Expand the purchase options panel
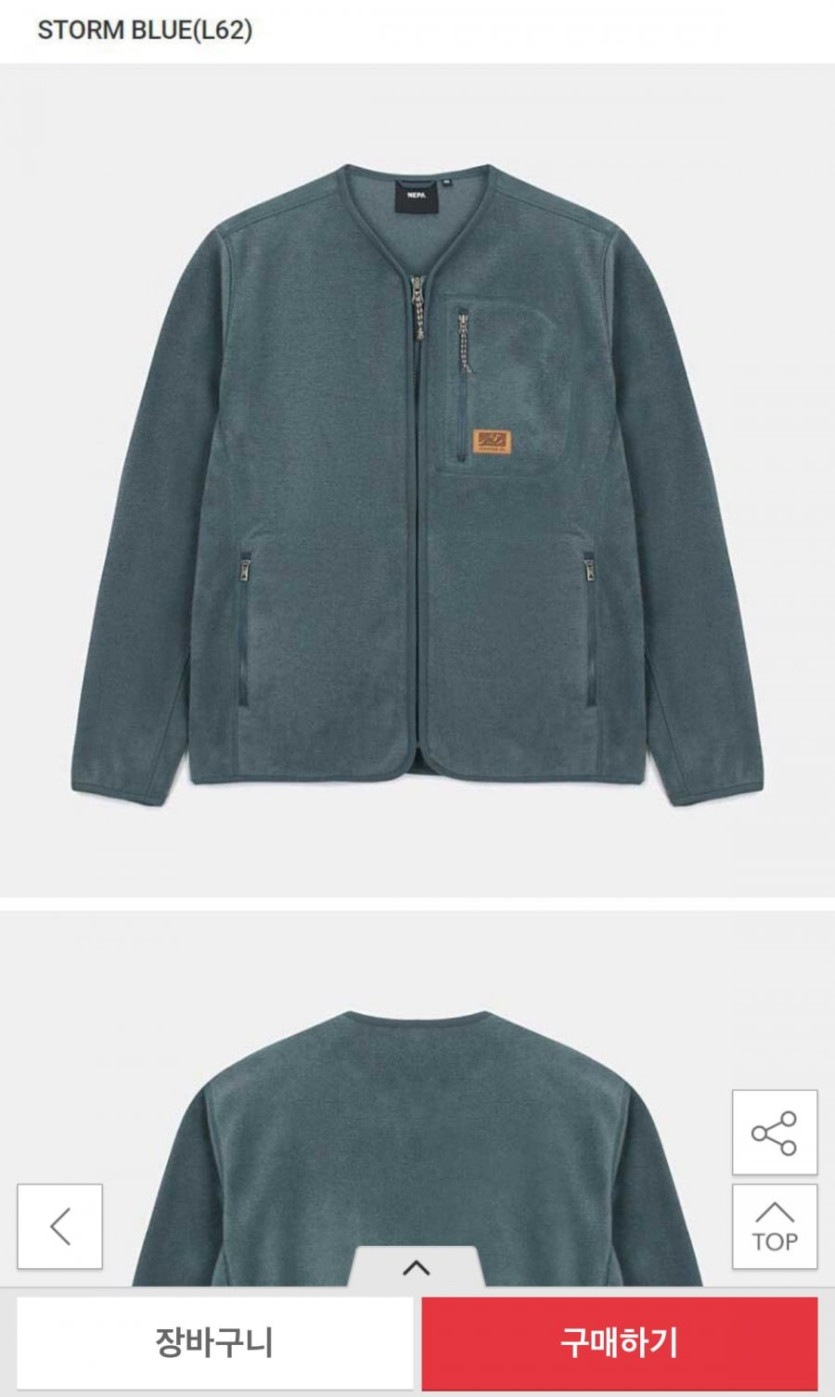835x1397 pixels. 416,1268
